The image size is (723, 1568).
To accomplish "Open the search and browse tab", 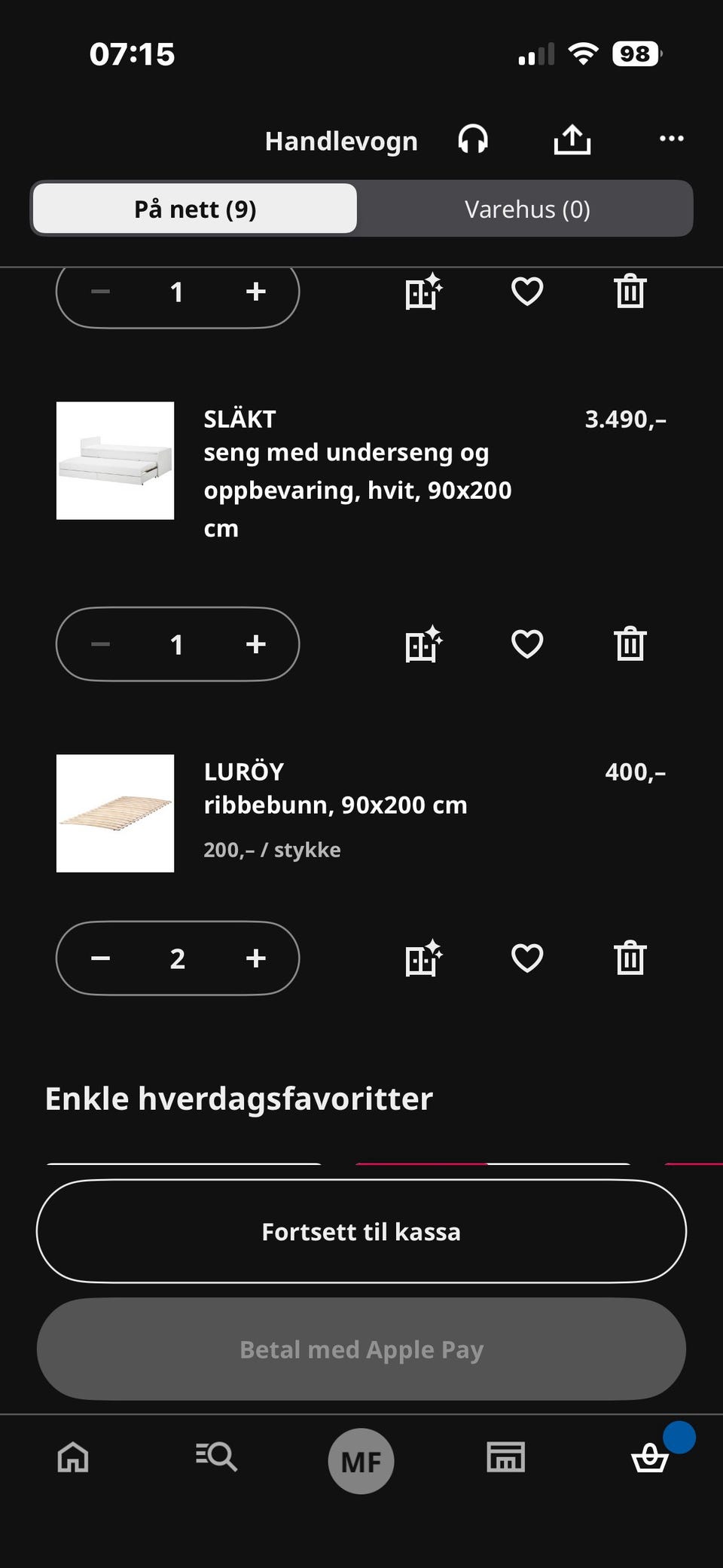I will [216, 1457].
